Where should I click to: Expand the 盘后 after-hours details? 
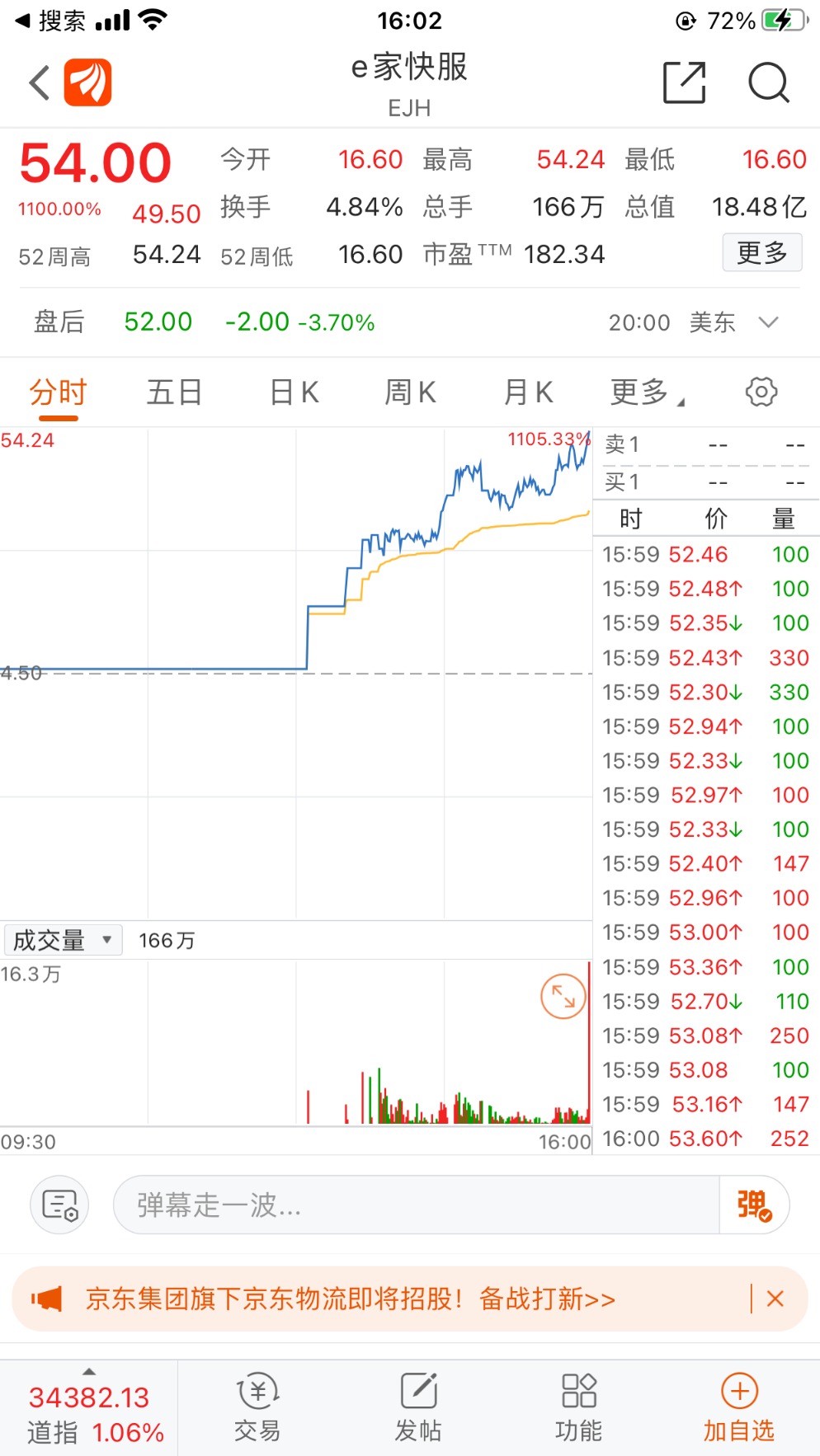[x=768, y=322]
